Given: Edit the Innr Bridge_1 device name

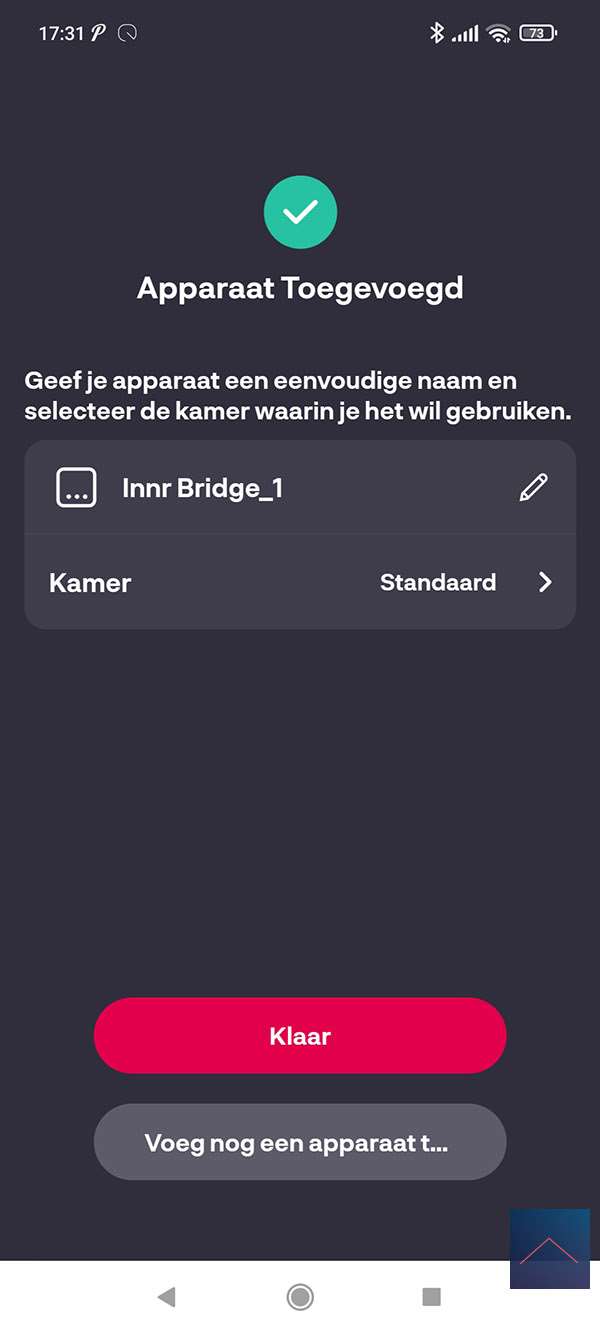Looking at the screenshot, I should coord(534,488).
